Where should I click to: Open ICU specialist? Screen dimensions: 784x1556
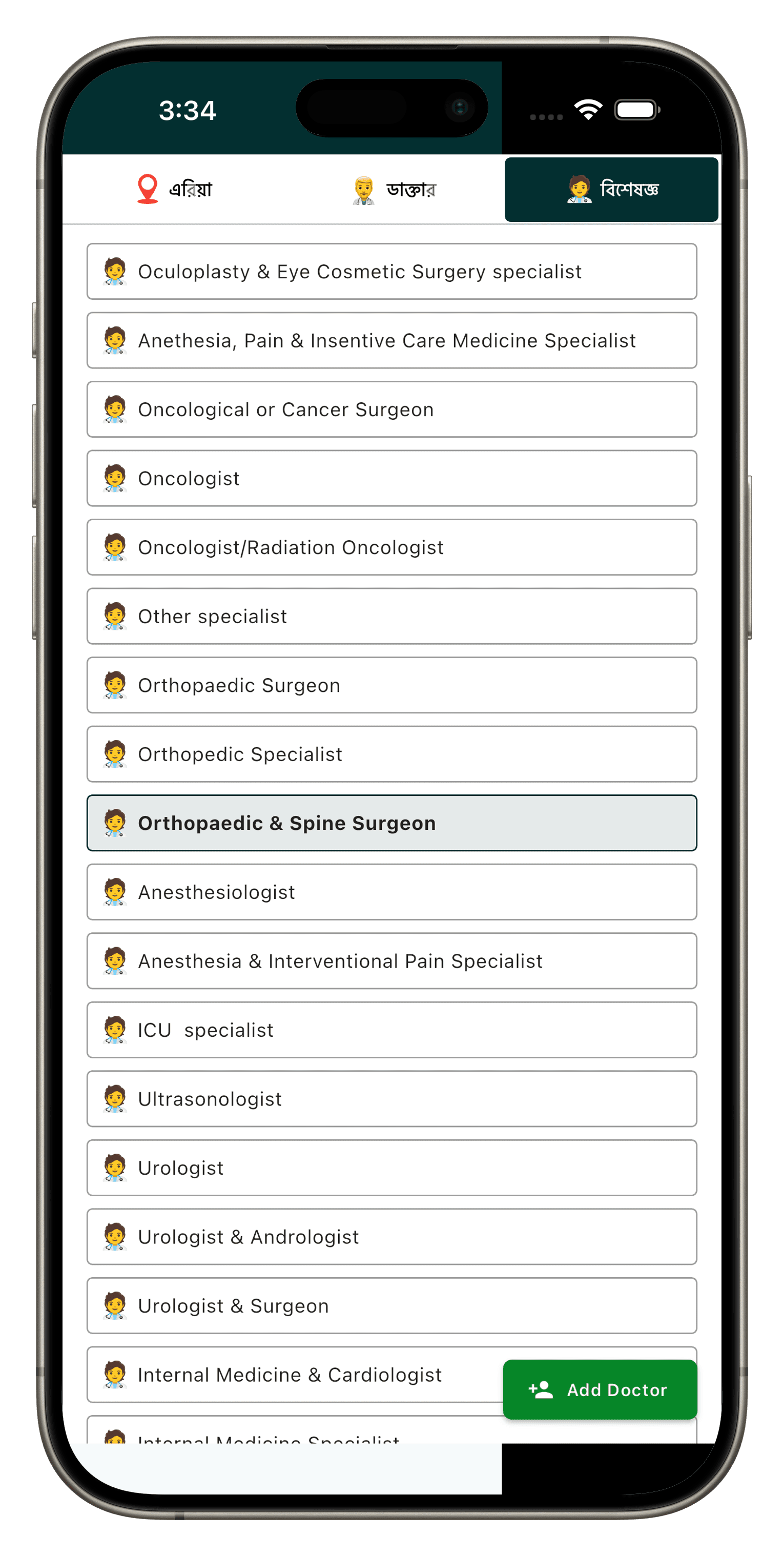391,1029
